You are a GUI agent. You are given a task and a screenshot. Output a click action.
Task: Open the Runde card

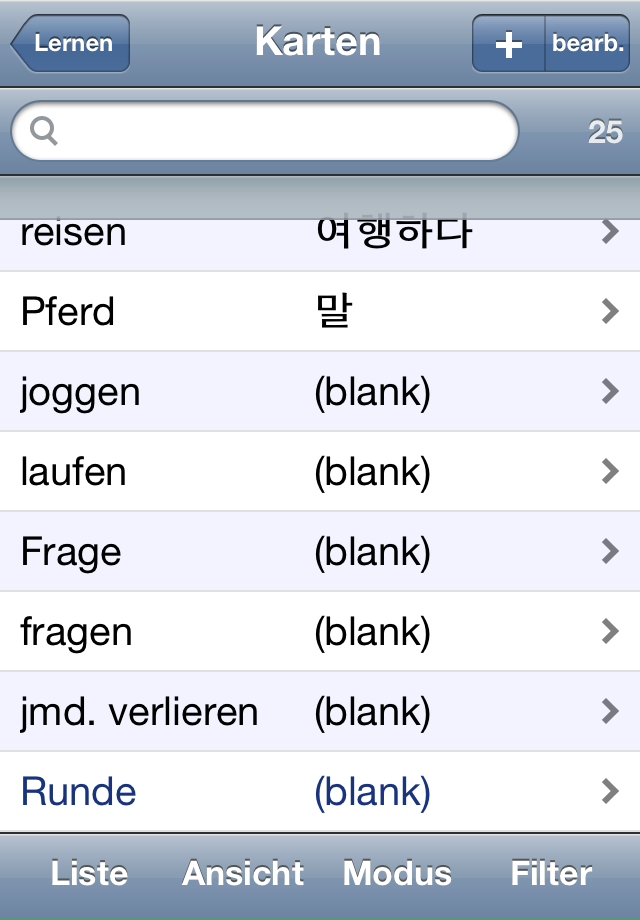[x=320, y=792]
